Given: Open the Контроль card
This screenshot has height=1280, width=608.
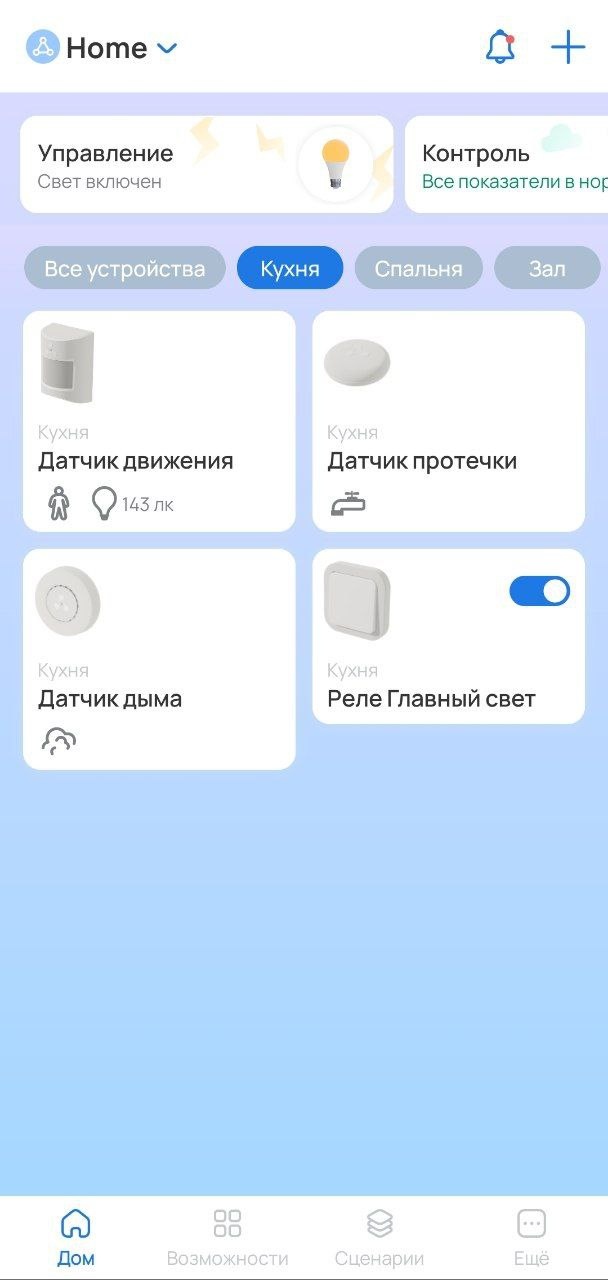Looking at the screenshot, I should click(506, 165).
